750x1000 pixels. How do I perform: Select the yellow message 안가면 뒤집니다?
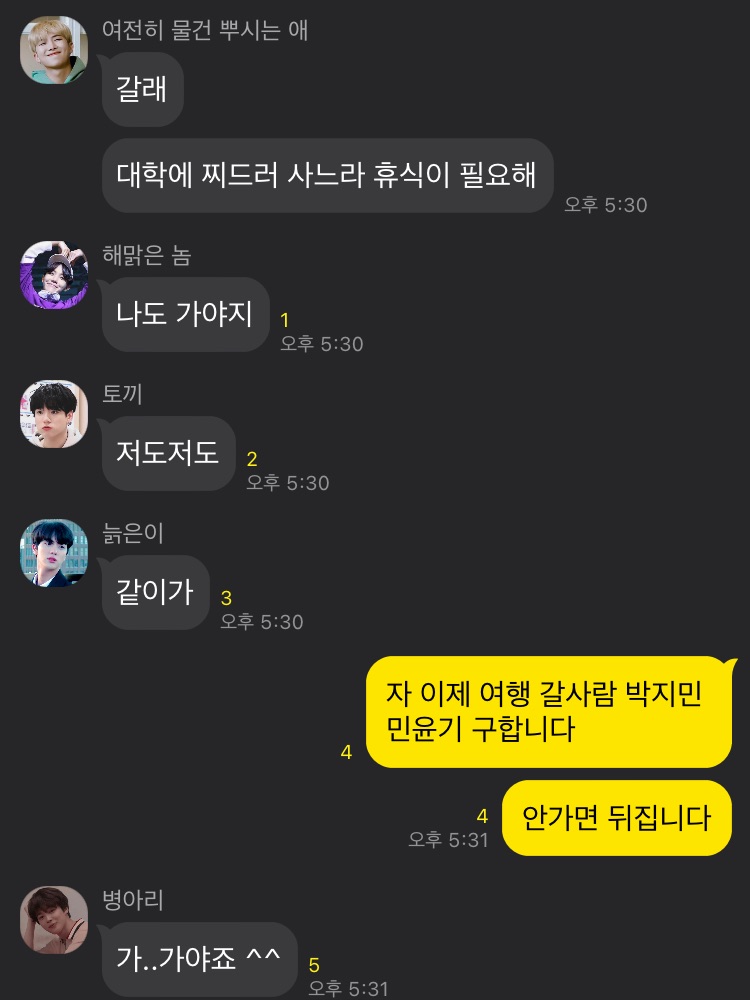point(616,817)
